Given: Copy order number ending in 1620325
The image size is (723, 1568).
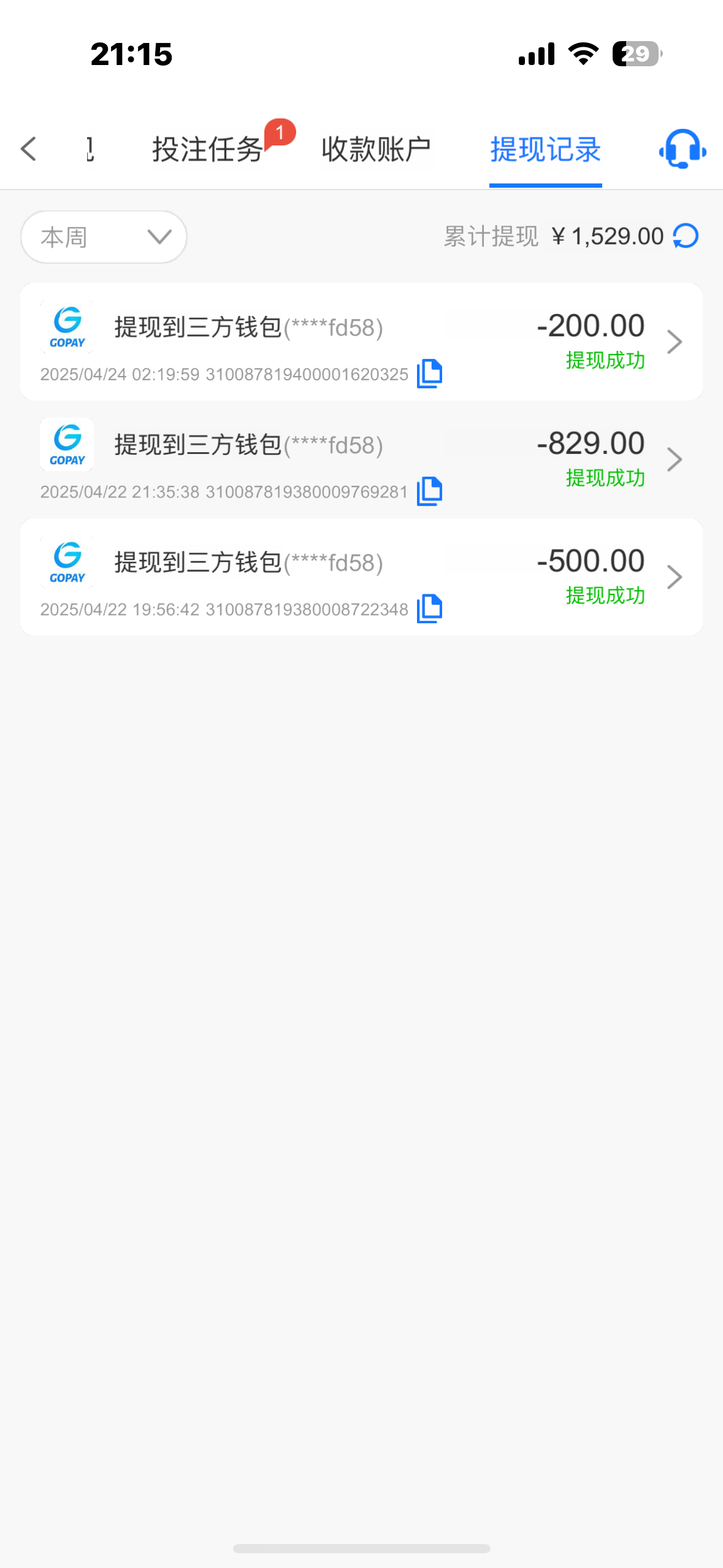Looking at the screenshot, I should [429, 374].
